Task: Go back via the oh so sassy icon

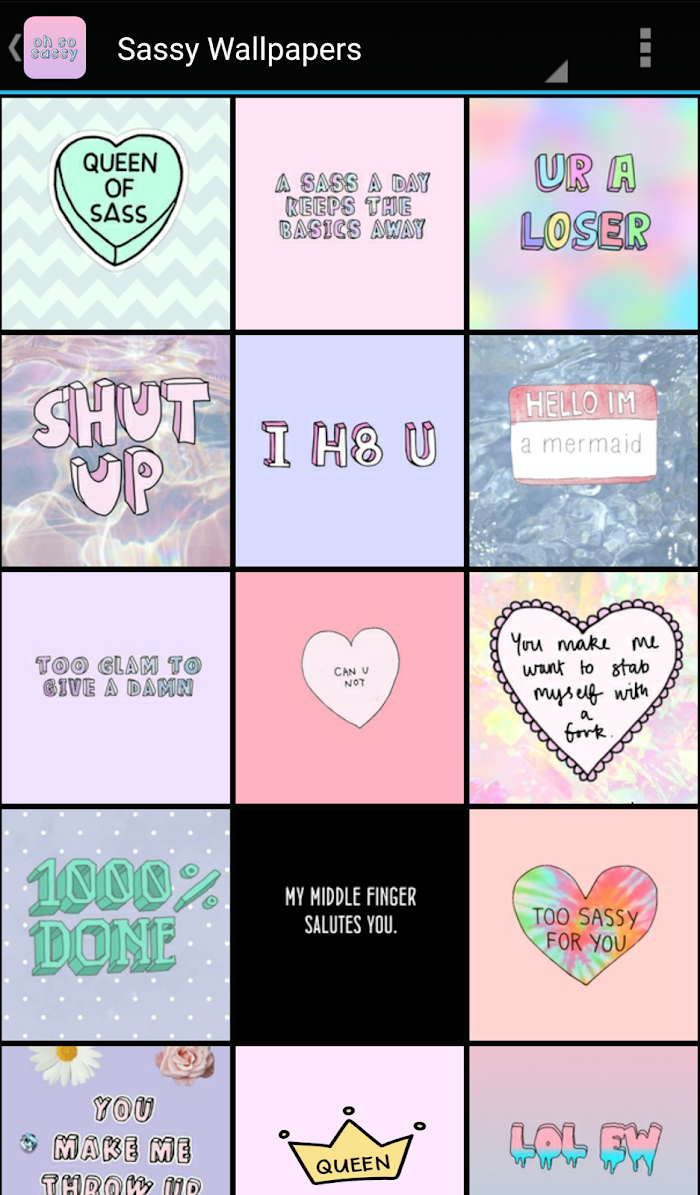Action: [47, 48]
